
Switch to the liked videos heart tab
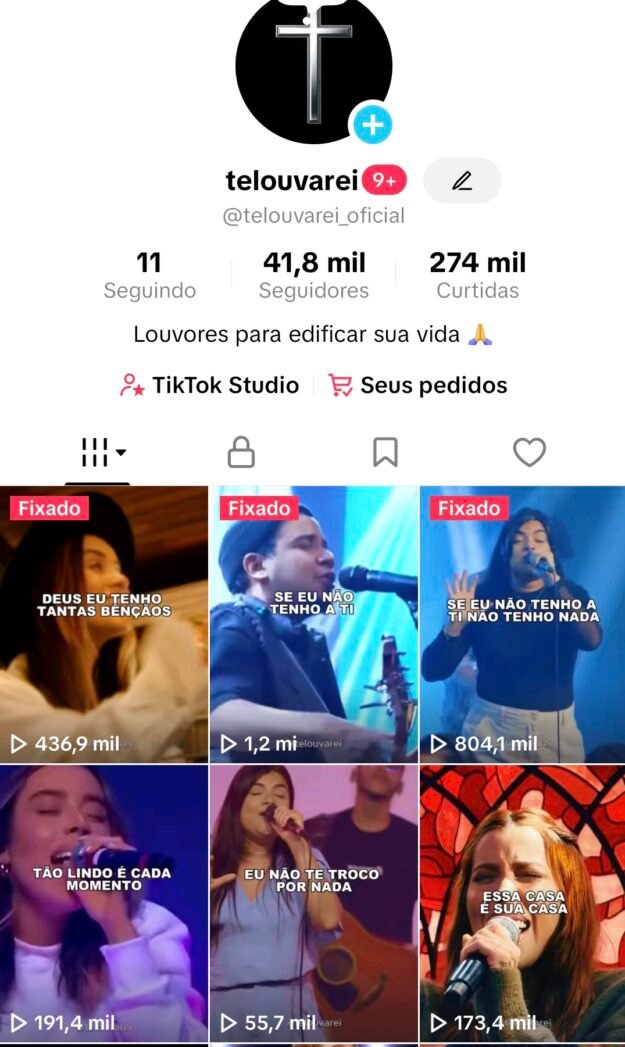click(529, 453)
